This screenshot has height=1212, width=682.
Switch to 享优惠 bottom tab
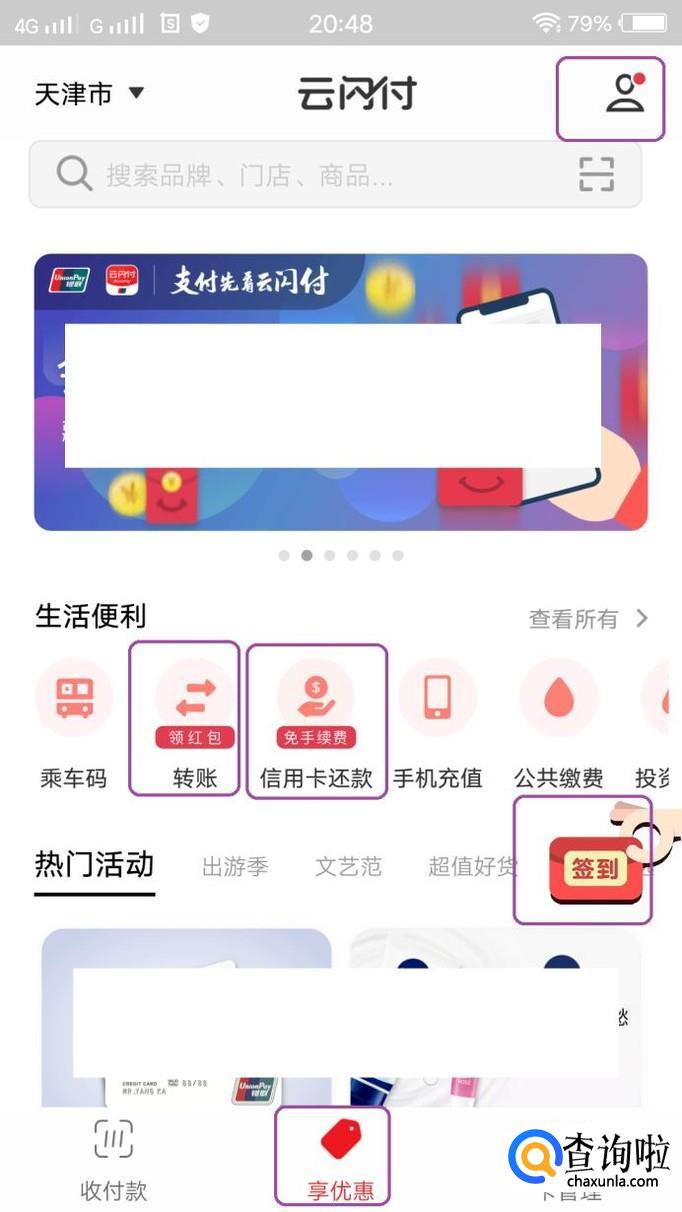[x=340, y=1160]
